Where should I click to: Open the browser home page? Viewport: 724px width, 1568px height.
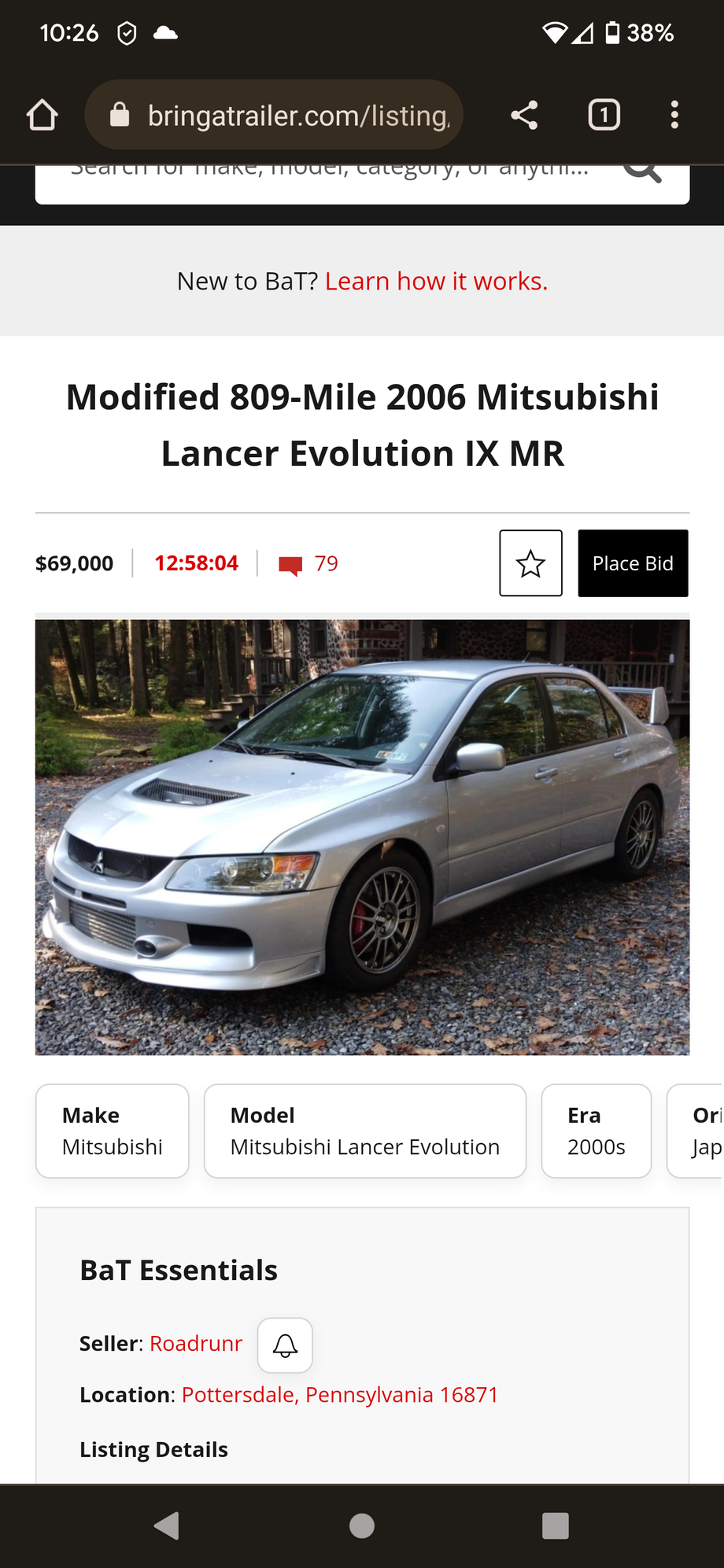point(42,115)
